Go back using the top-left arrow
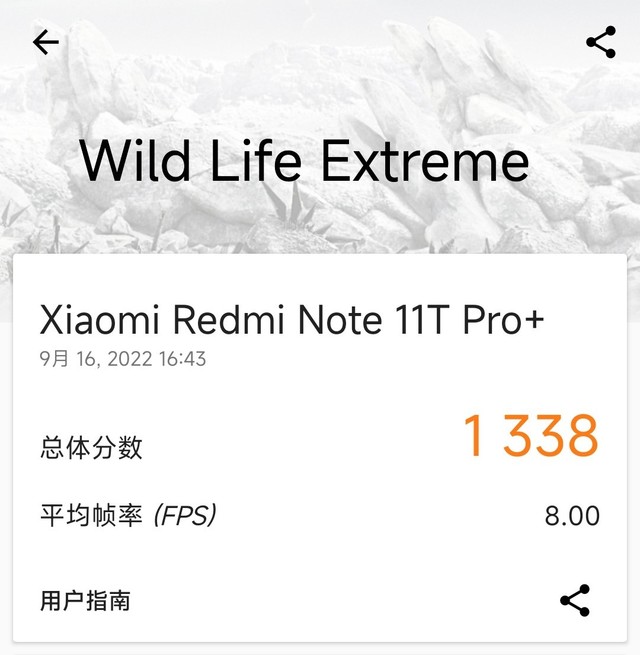This screenshot has height=655, width=640. (x=46, y=42)
